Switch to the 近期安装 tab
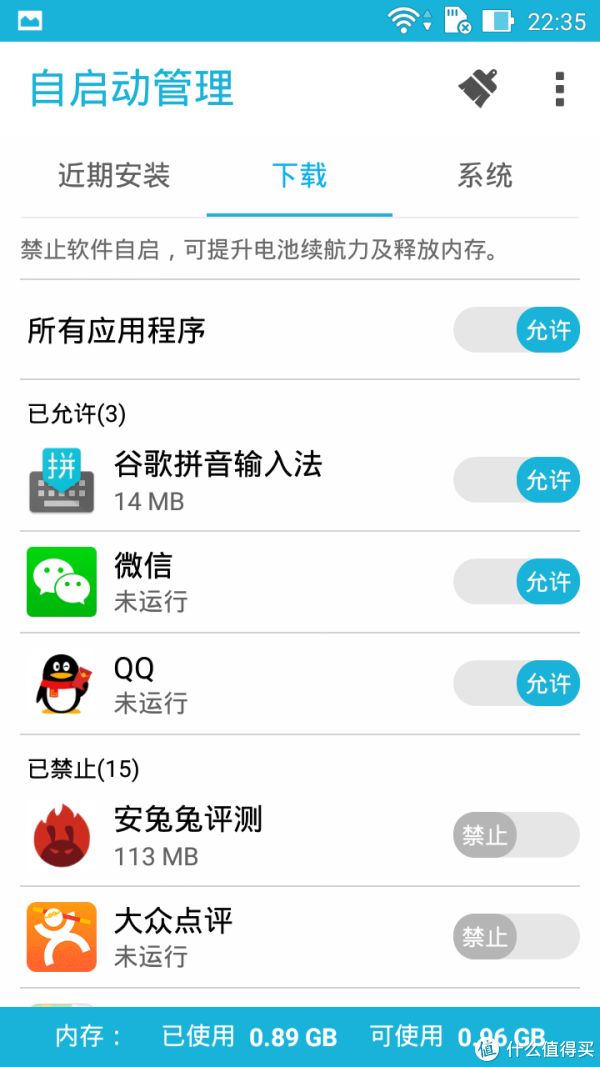Screen dimensions: 600x1067 coord(114,176)
